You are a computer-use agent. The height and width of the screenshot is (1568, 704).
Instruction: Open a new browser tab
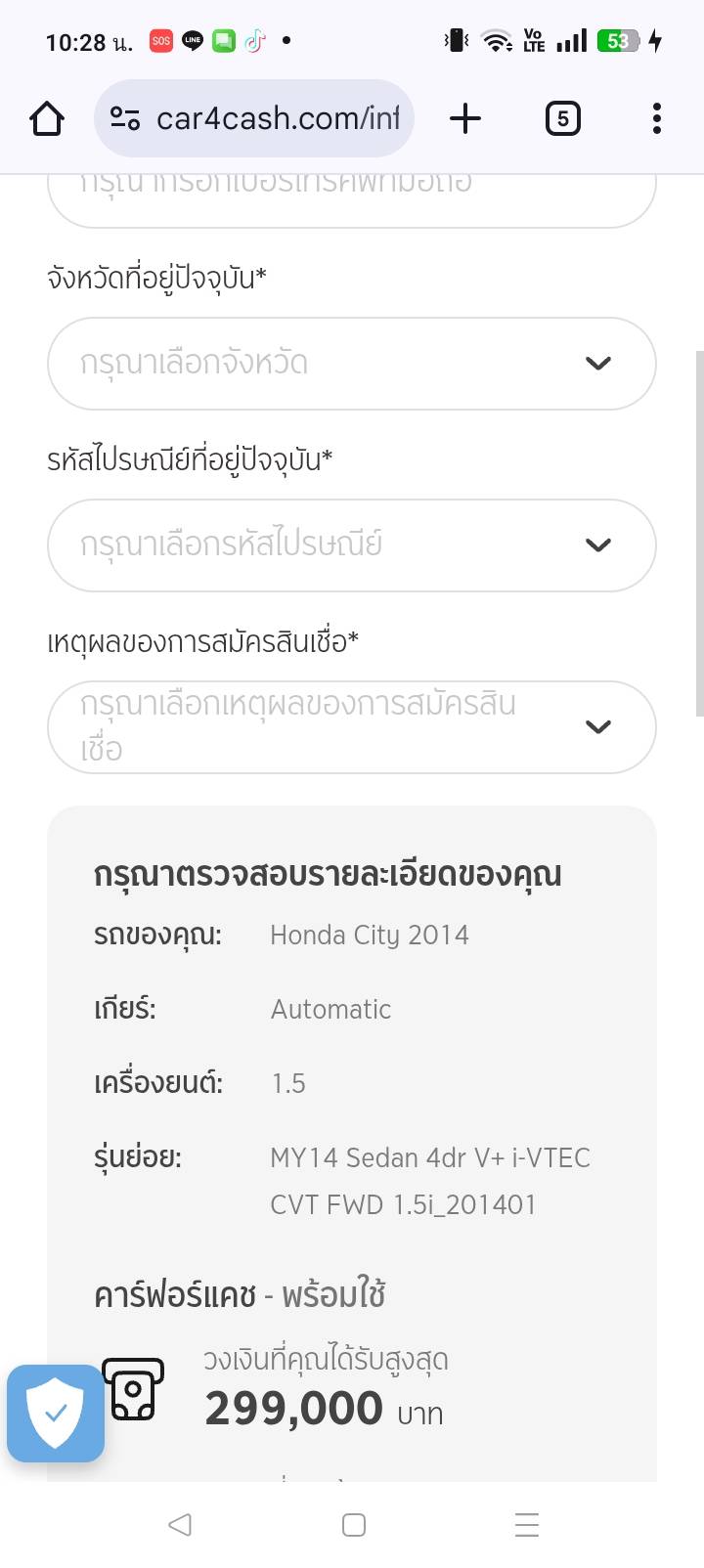tap(465, 119)
